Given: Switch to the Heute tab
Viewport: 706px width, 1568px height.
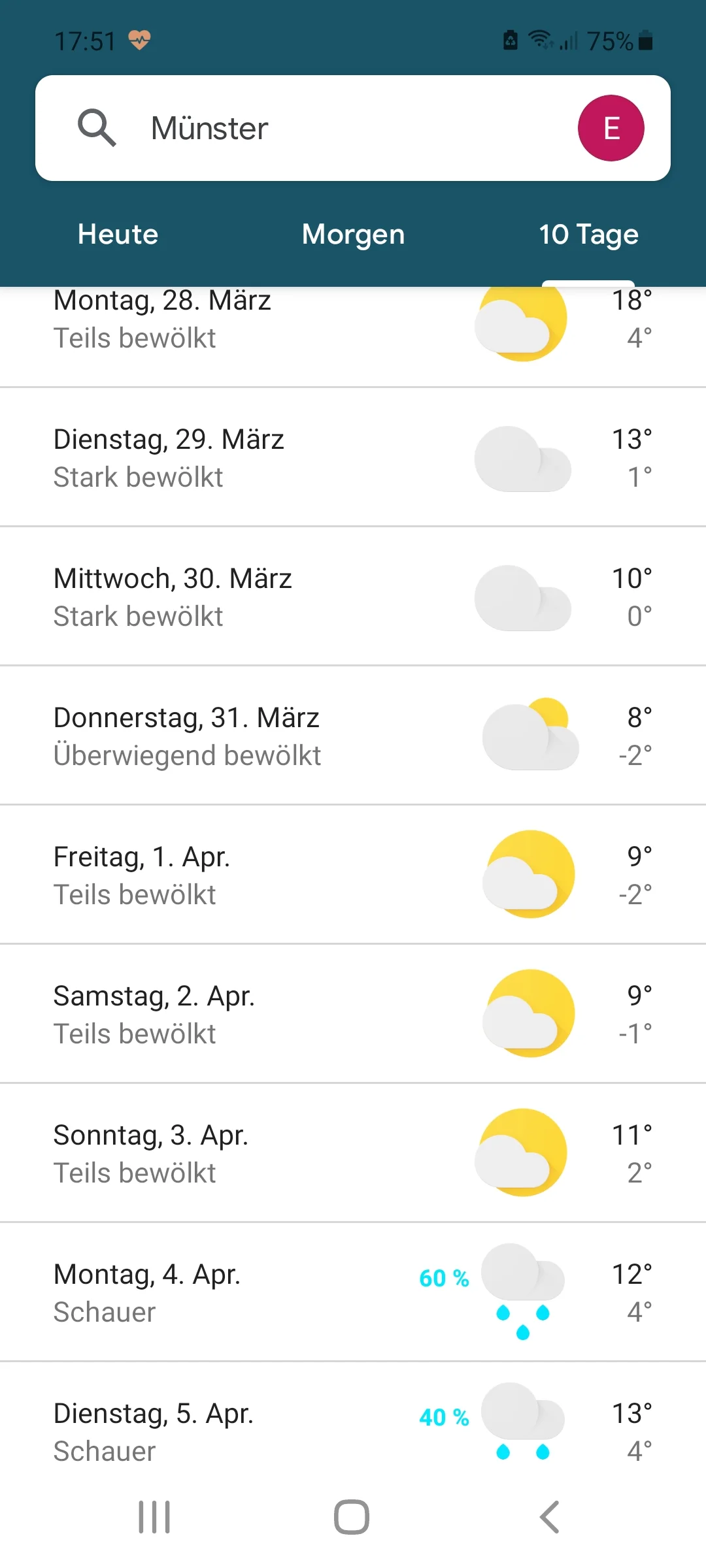Looking at the screenshot, I should coord(118,235).
